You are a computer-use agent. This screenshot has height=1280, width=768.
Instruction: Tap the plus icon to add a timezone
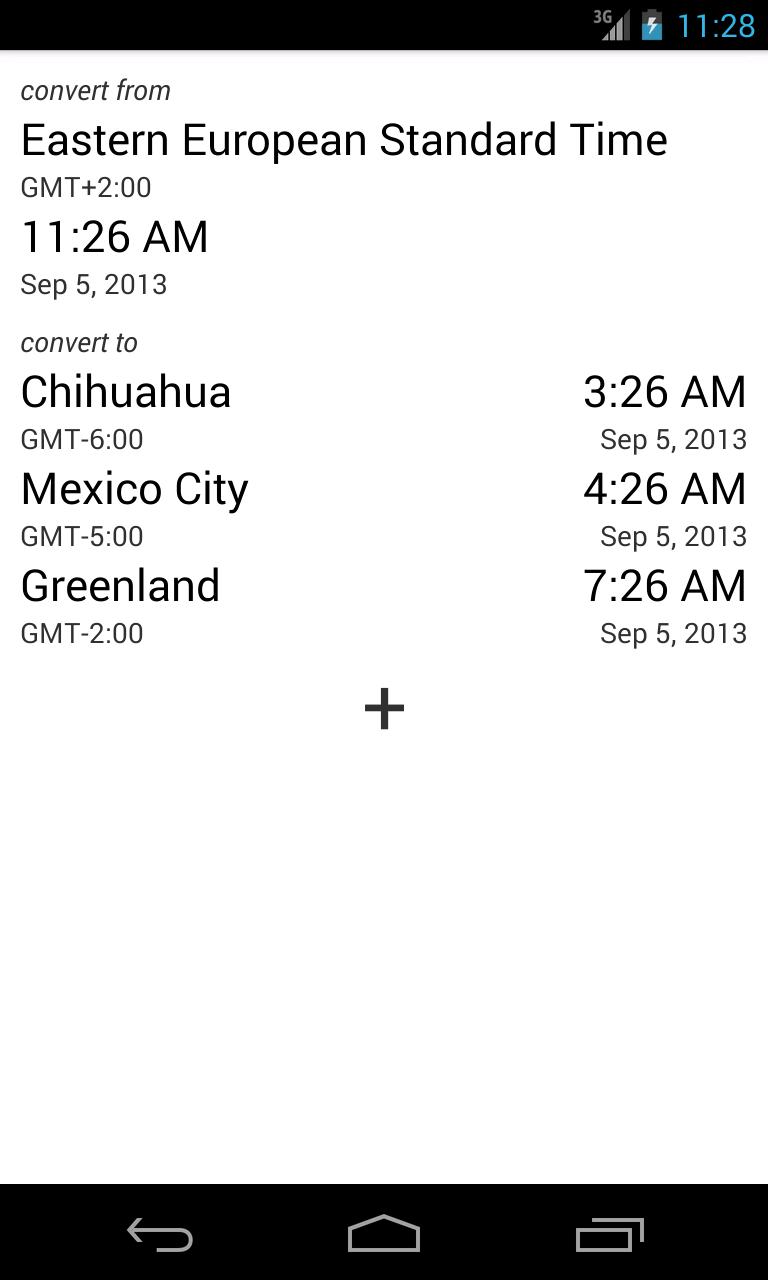pyautogui.click(x=383, y=708)
